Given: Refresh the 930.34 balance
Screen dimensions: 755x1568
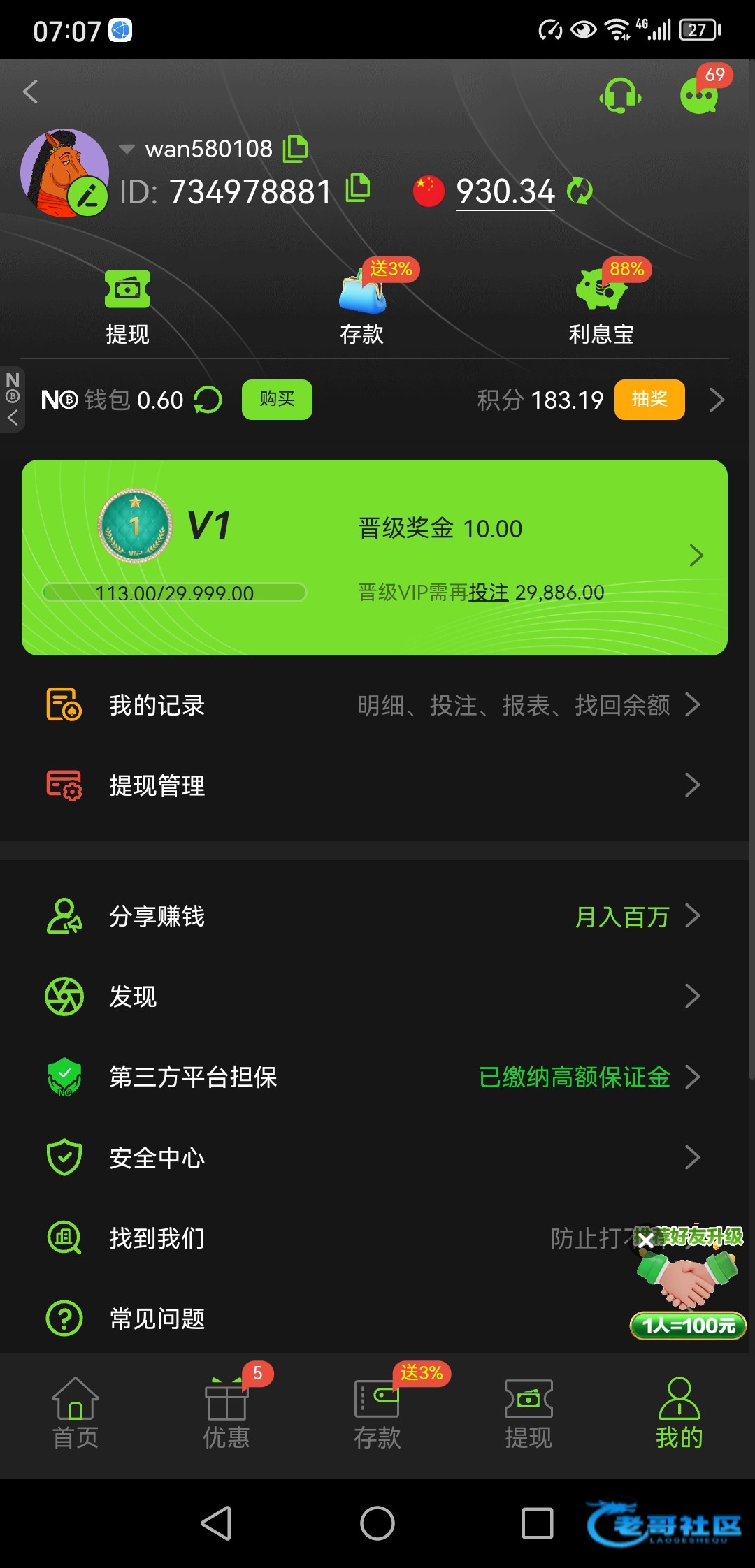Looking at the screenshot, I should tap(580, 191).
